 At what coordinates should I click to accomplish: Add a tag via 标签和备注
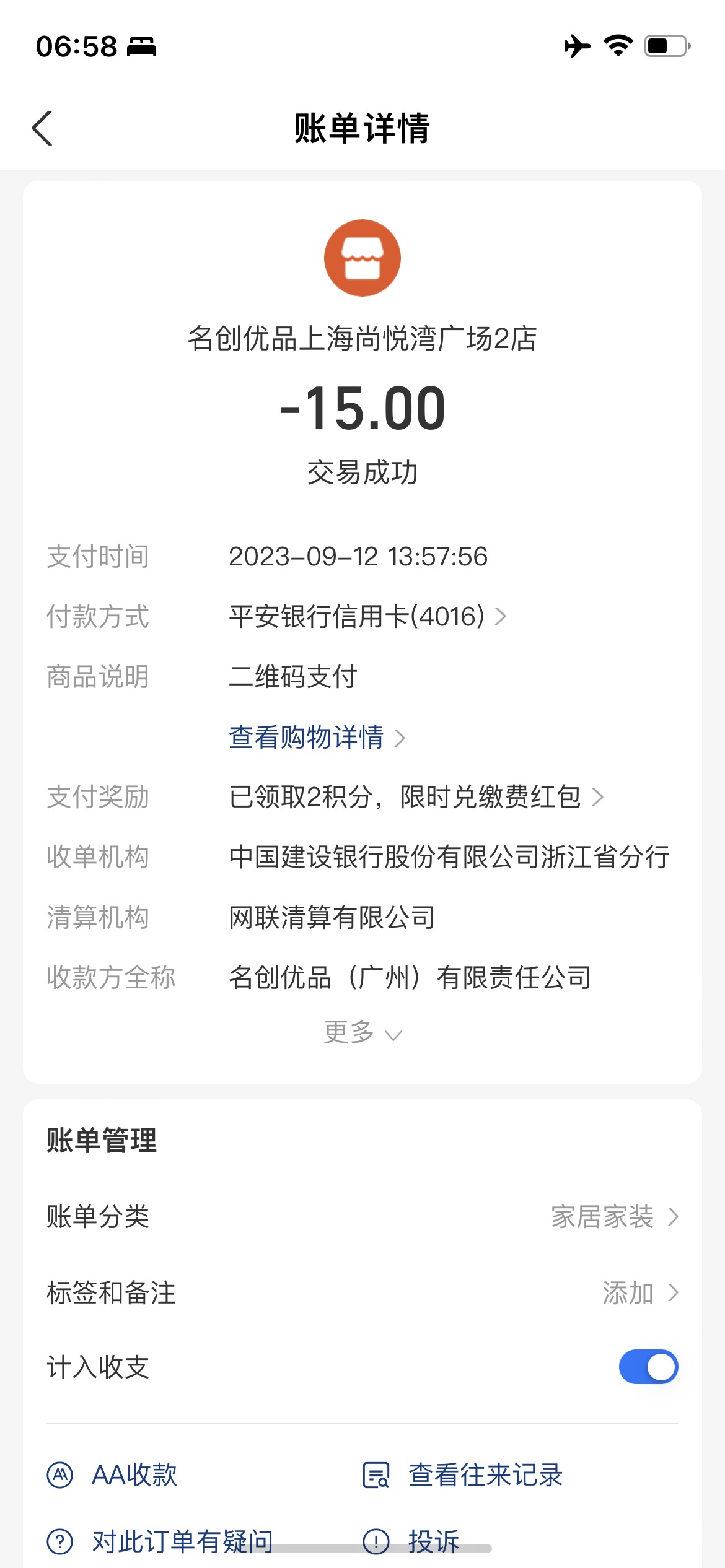(362, 1293)
